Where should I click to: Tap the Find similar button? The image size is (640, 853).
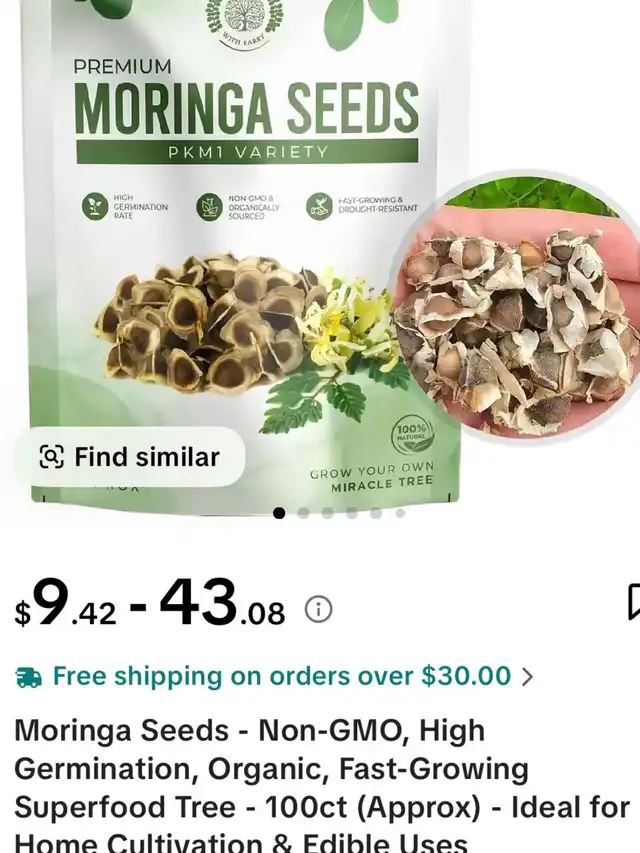coord(130,457)
